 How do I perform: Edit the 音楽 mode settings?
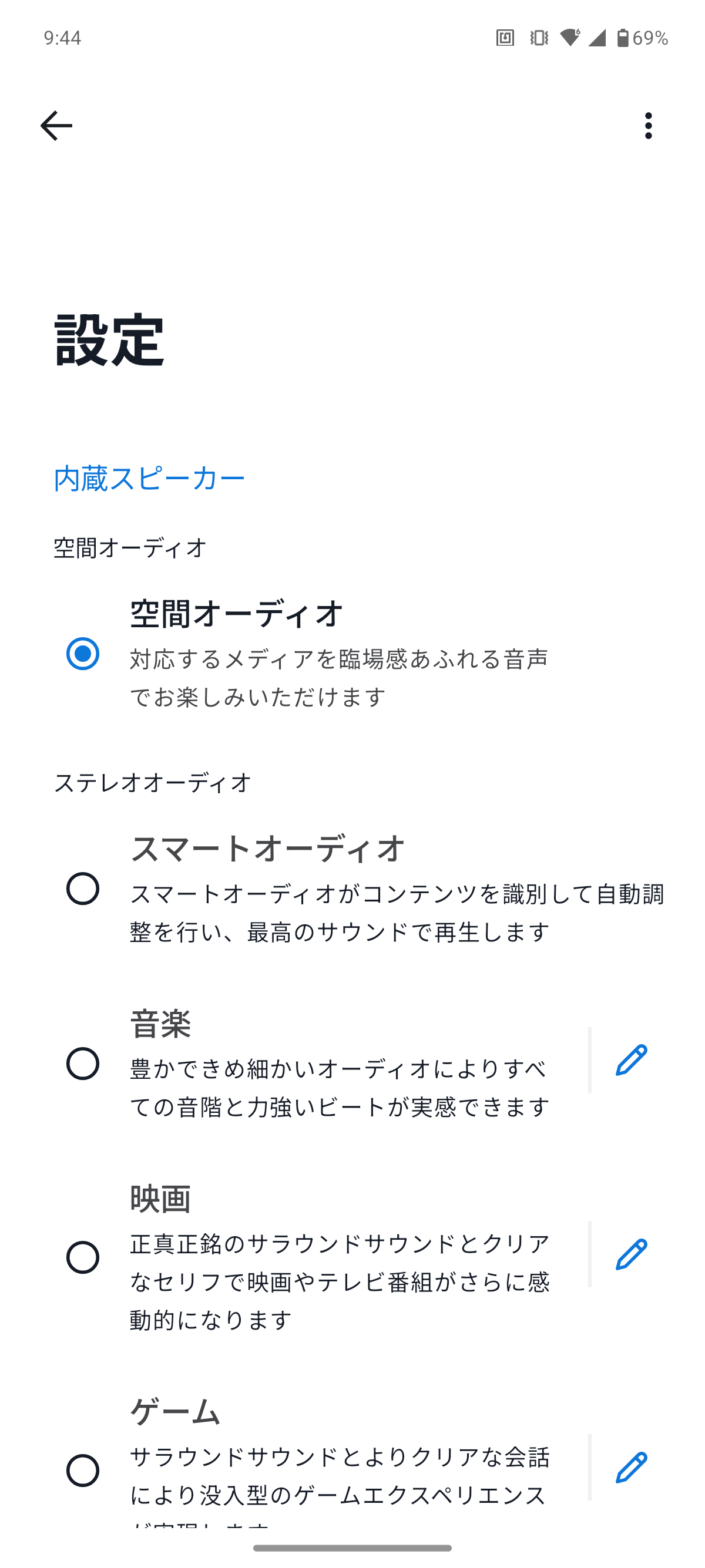coord(632,1061)
